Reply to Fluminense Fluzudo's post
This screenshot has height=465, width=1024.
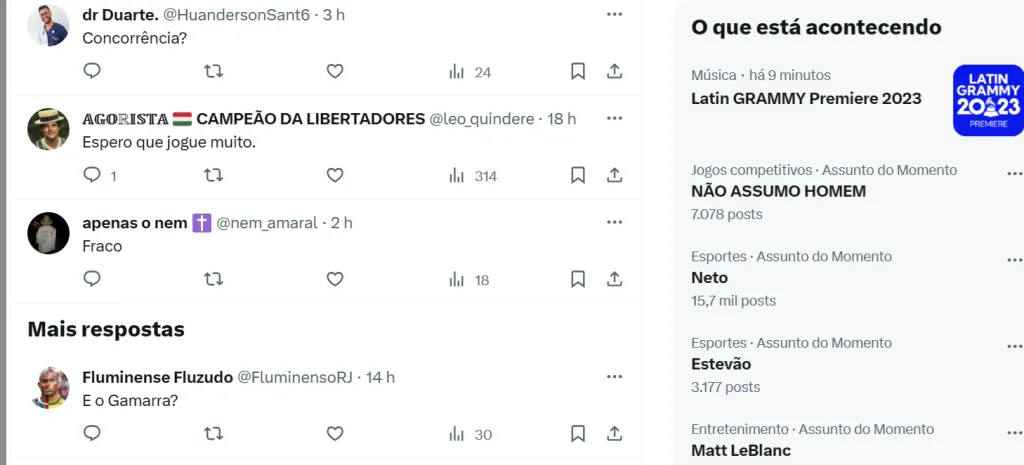92,433
